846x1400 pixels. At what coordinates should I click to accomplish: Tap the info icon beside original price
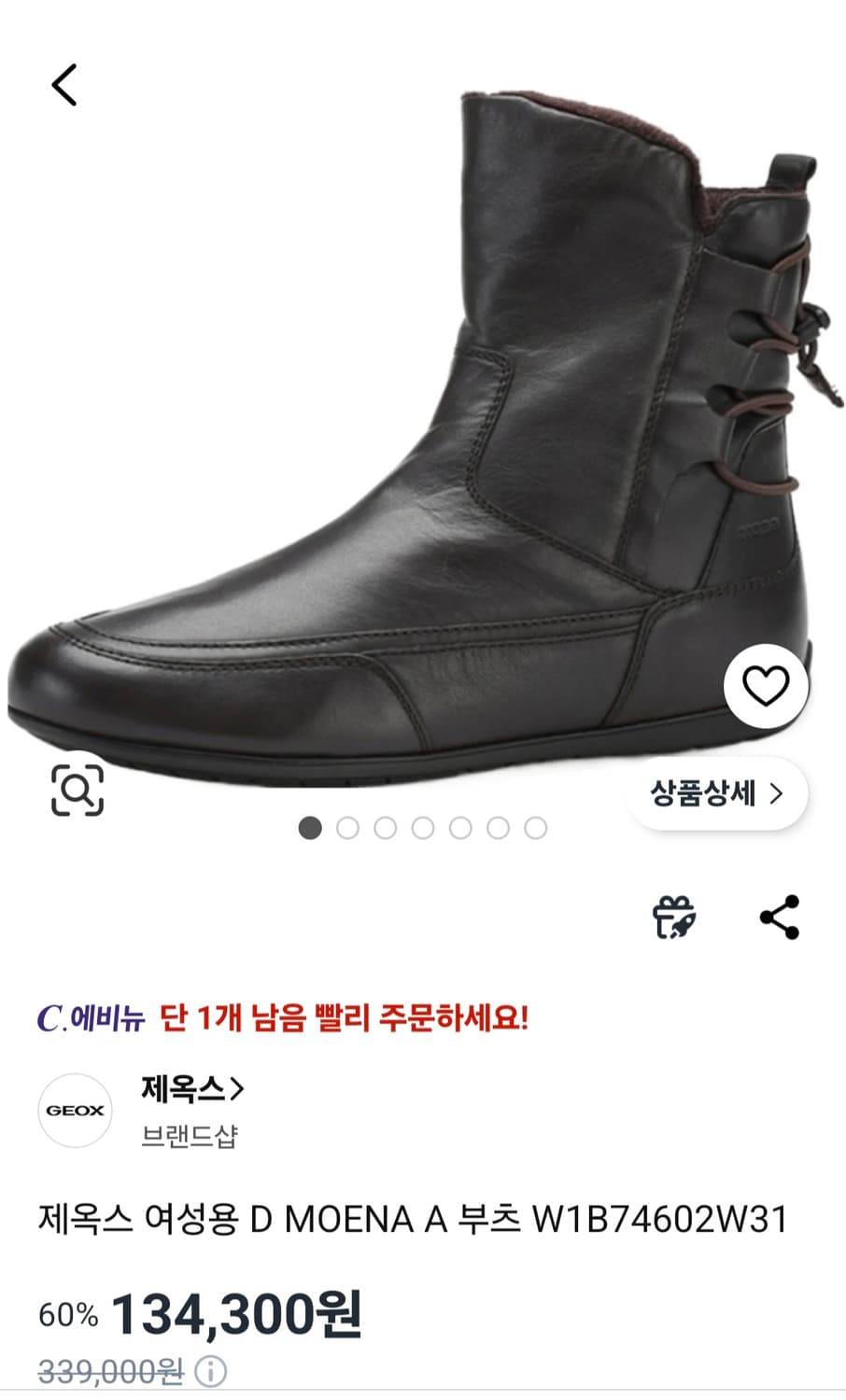(x=213, y=1373)
